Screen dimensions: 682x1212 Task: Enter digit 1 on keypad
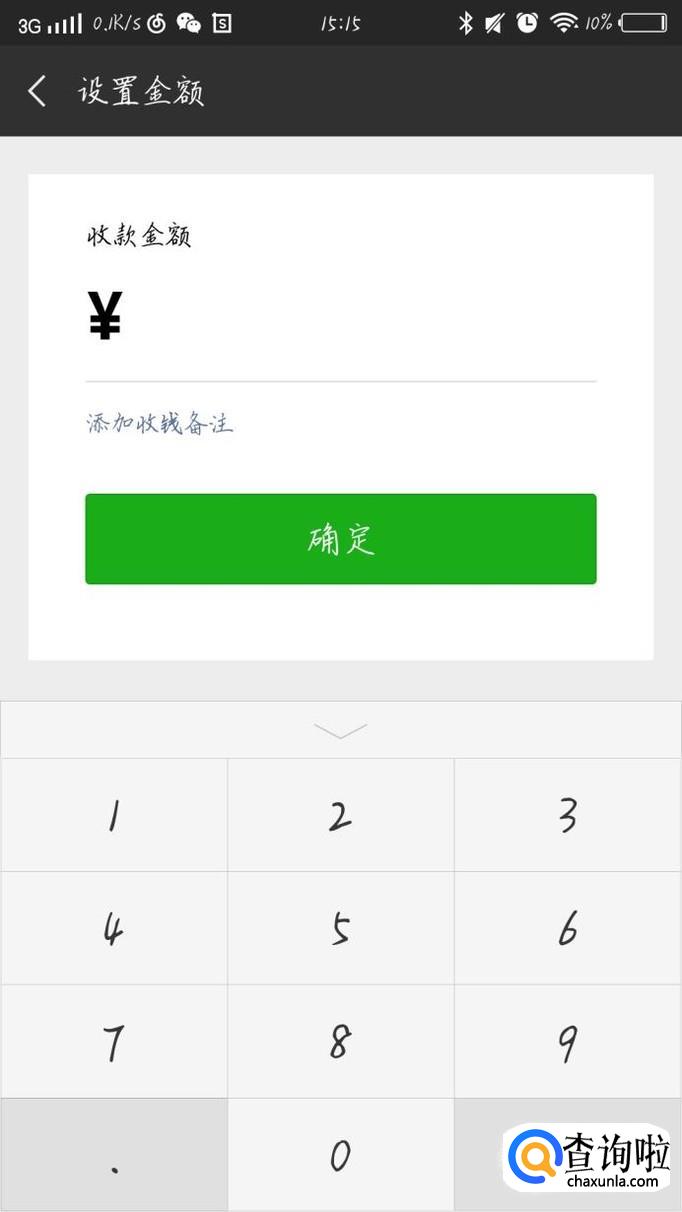coord(114,815)
